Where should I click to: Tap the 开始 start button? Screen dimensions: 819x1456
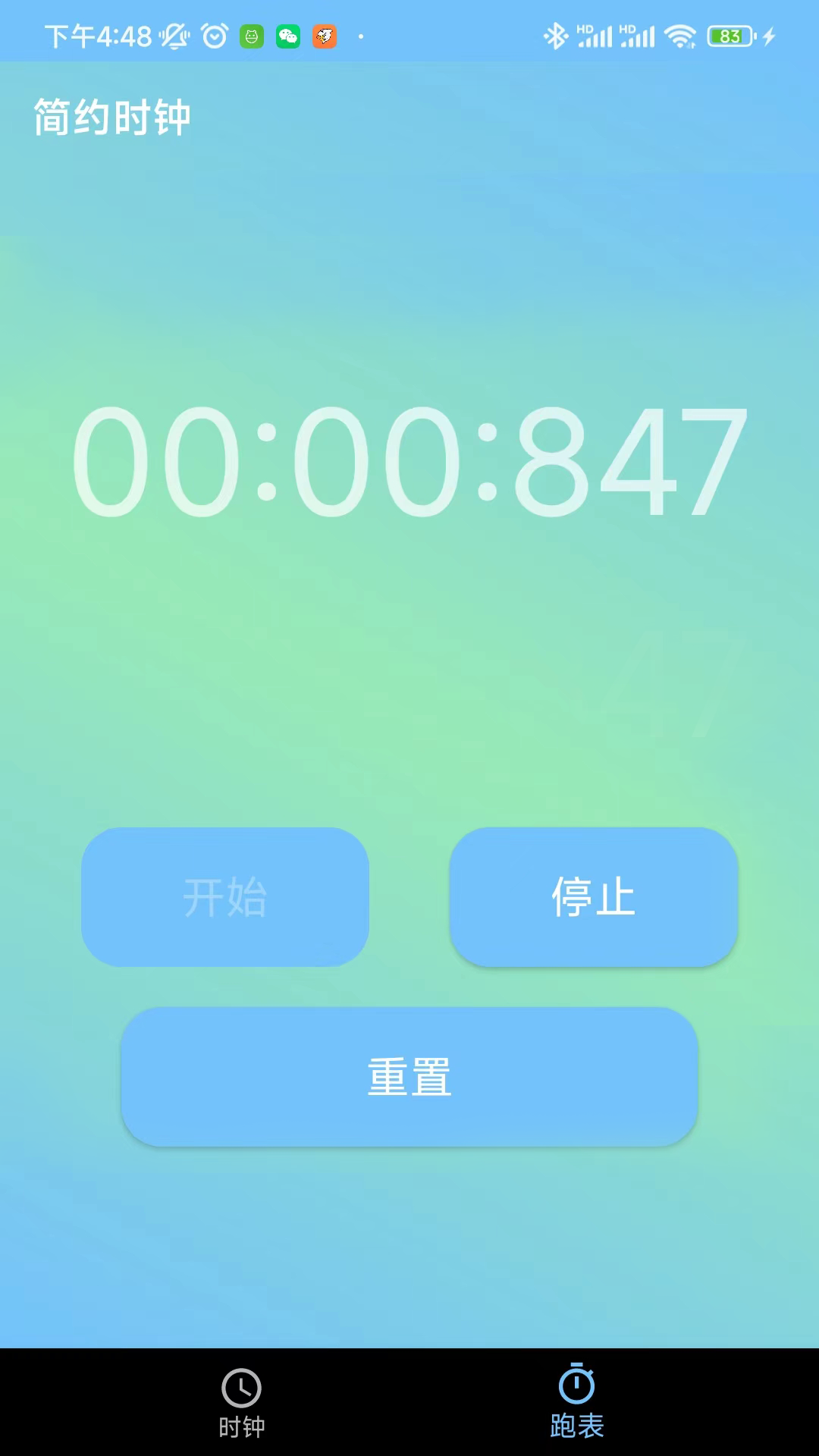(x=225, y=897)
